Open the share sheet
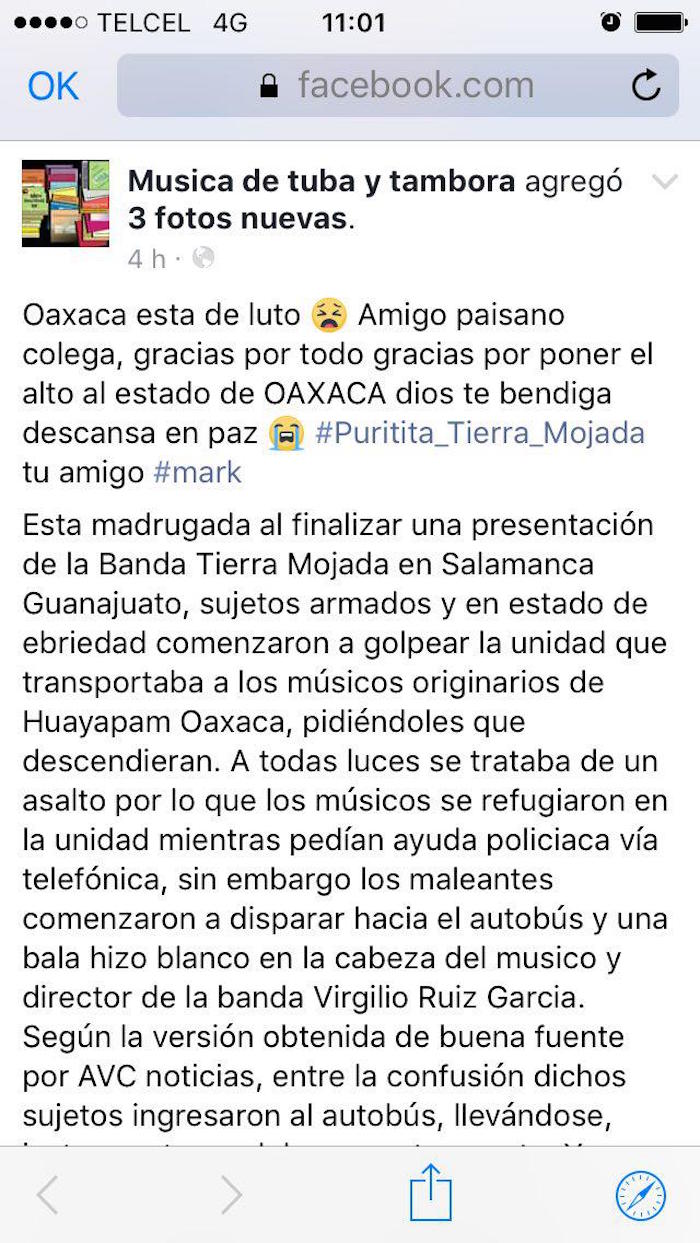700x1243 pixels. [431, 1192]
